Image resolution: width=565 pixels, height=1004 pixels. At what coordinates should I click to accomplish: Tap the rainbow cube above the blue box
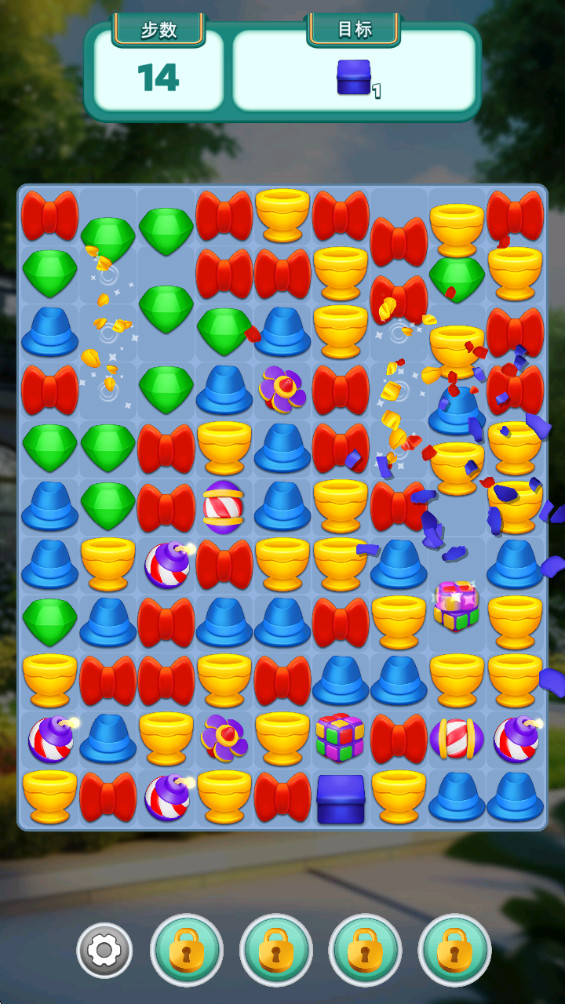[340, 738]
